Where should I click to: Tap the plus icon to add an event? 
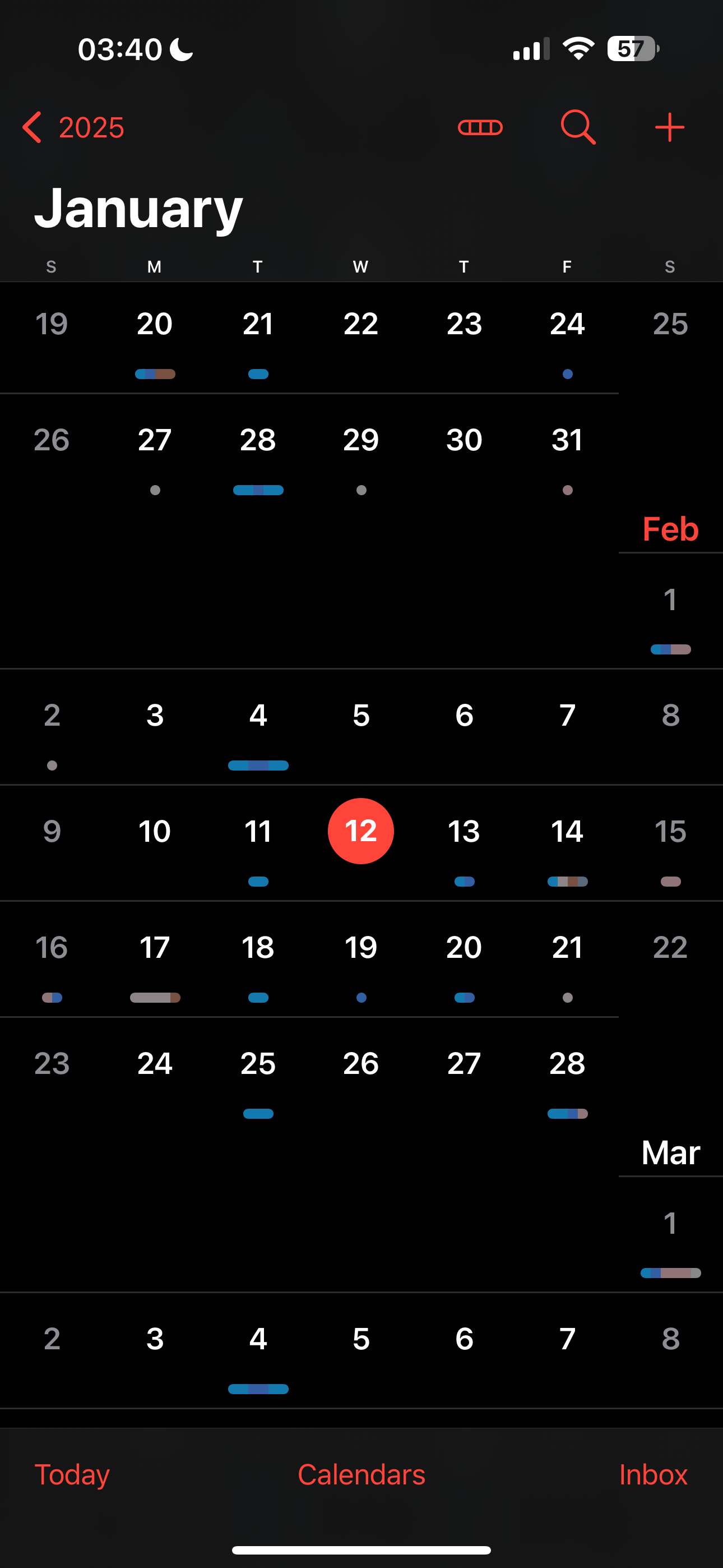(x=668, y=127)
